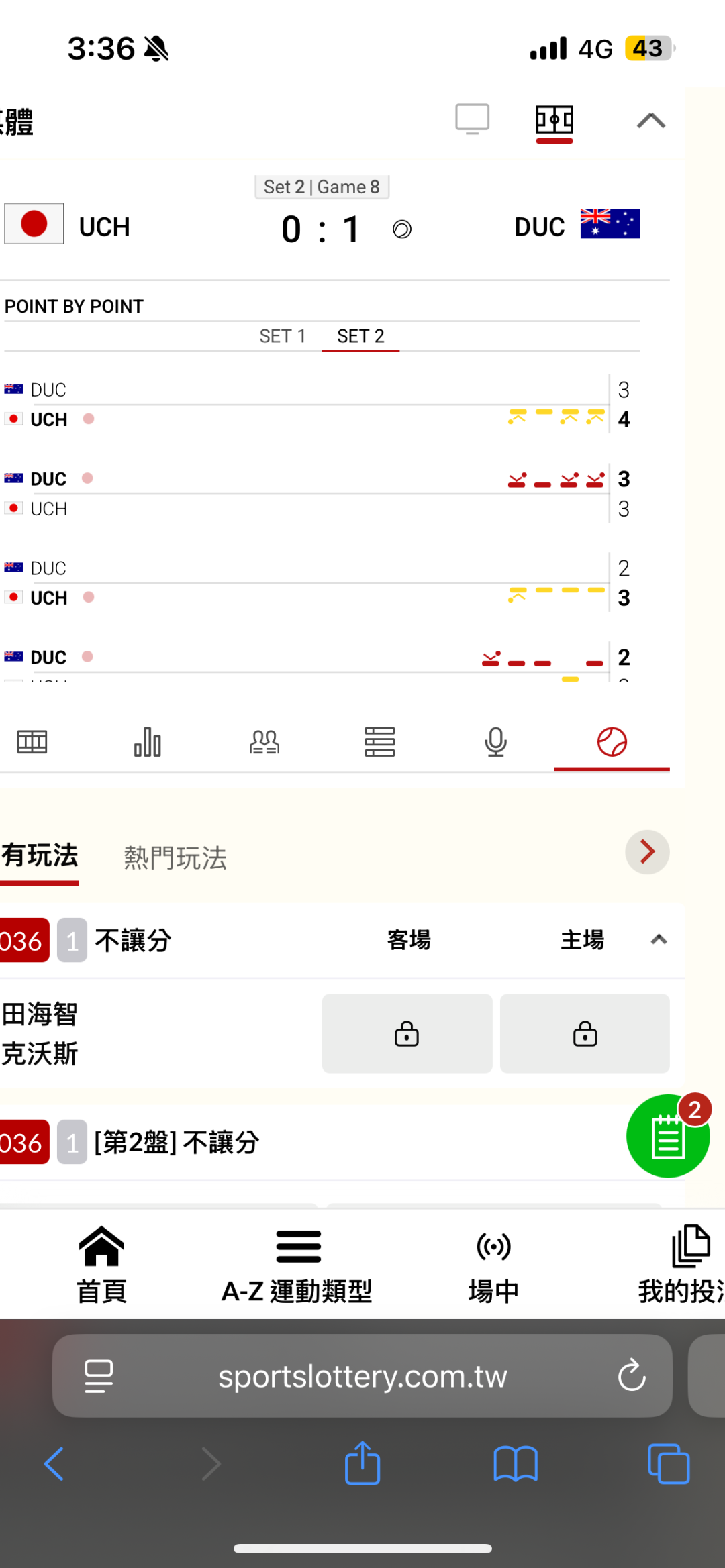Switch to the court tracker view
Screen dimensions: 725x1568
tap(554, 121)
